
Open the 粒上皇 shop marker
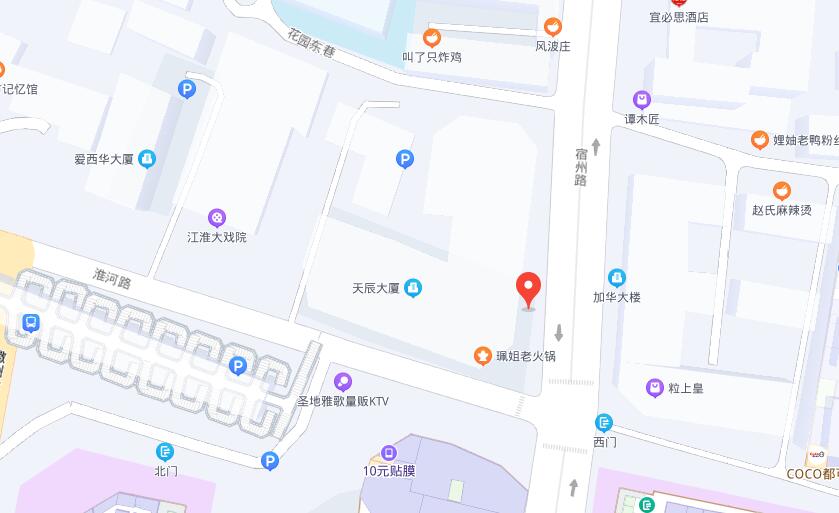coord(654,387)
